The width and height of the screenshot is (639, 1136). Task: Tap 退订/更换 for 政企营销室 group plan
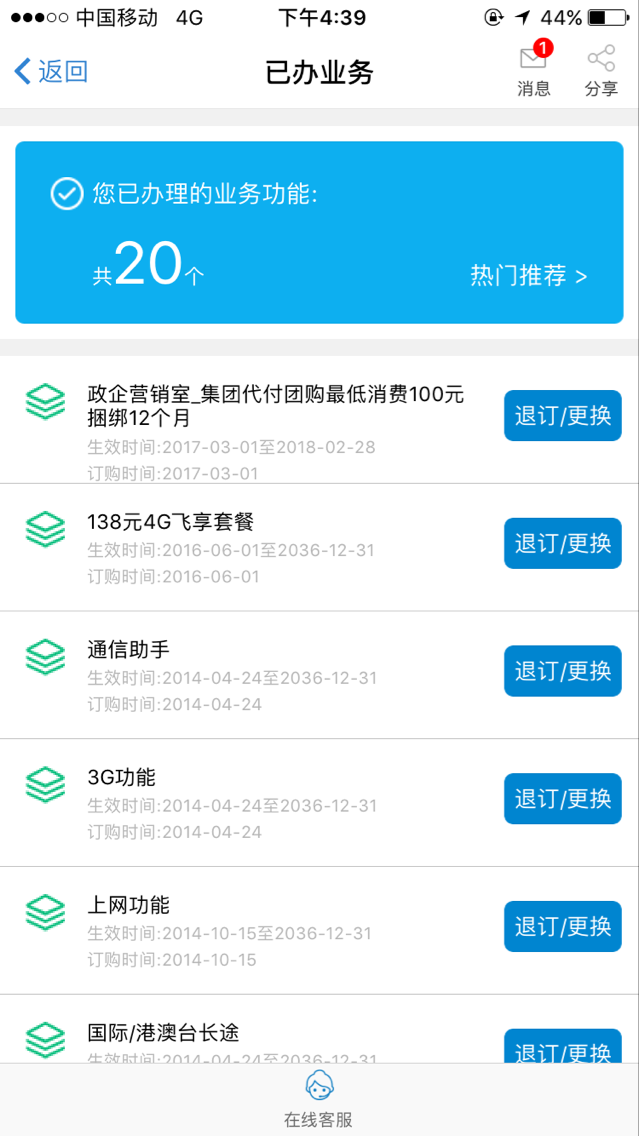[562, 415]
